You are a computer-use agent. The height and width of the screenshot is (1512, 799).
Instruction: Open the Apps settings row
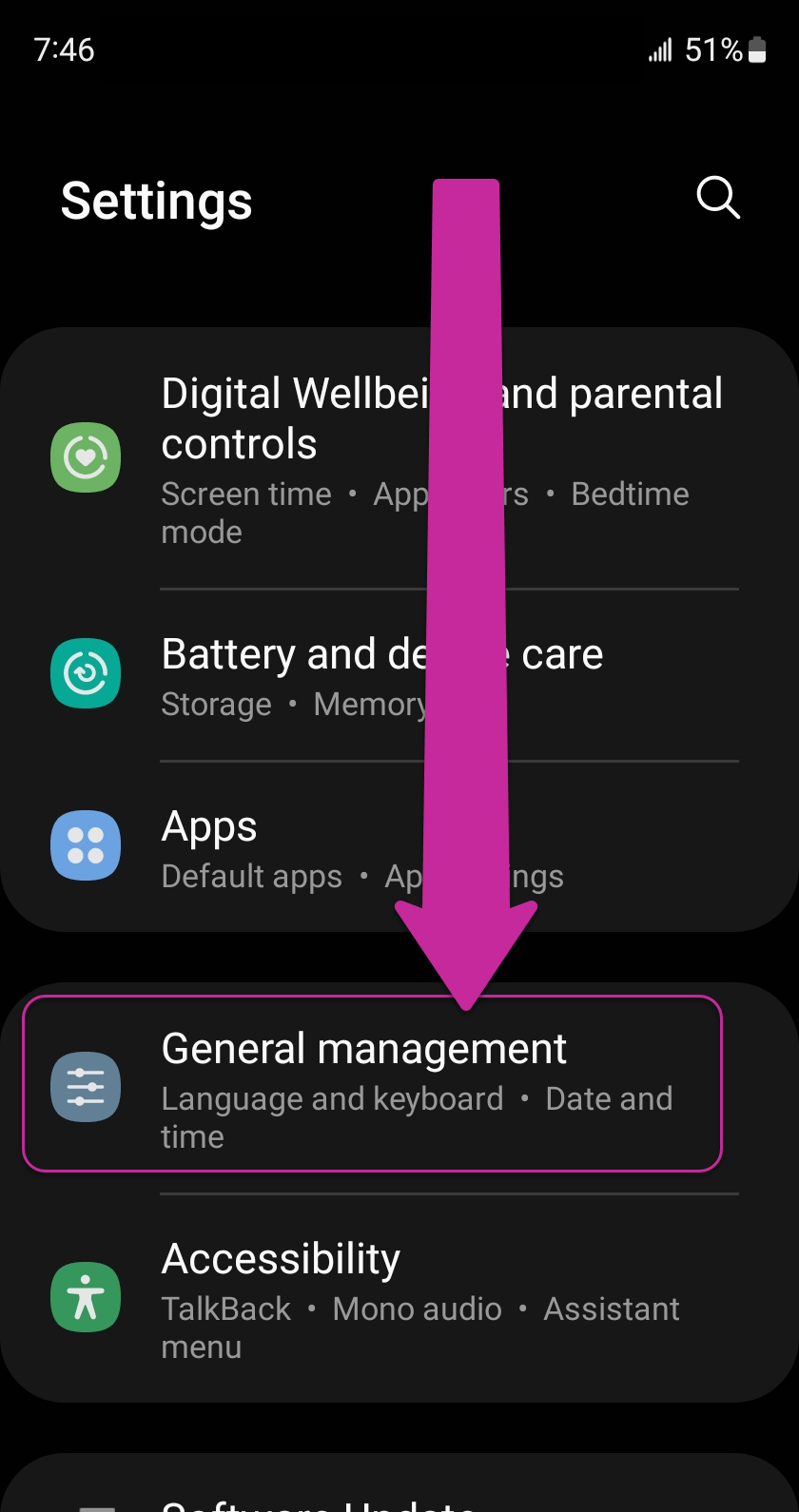(399, 847)
